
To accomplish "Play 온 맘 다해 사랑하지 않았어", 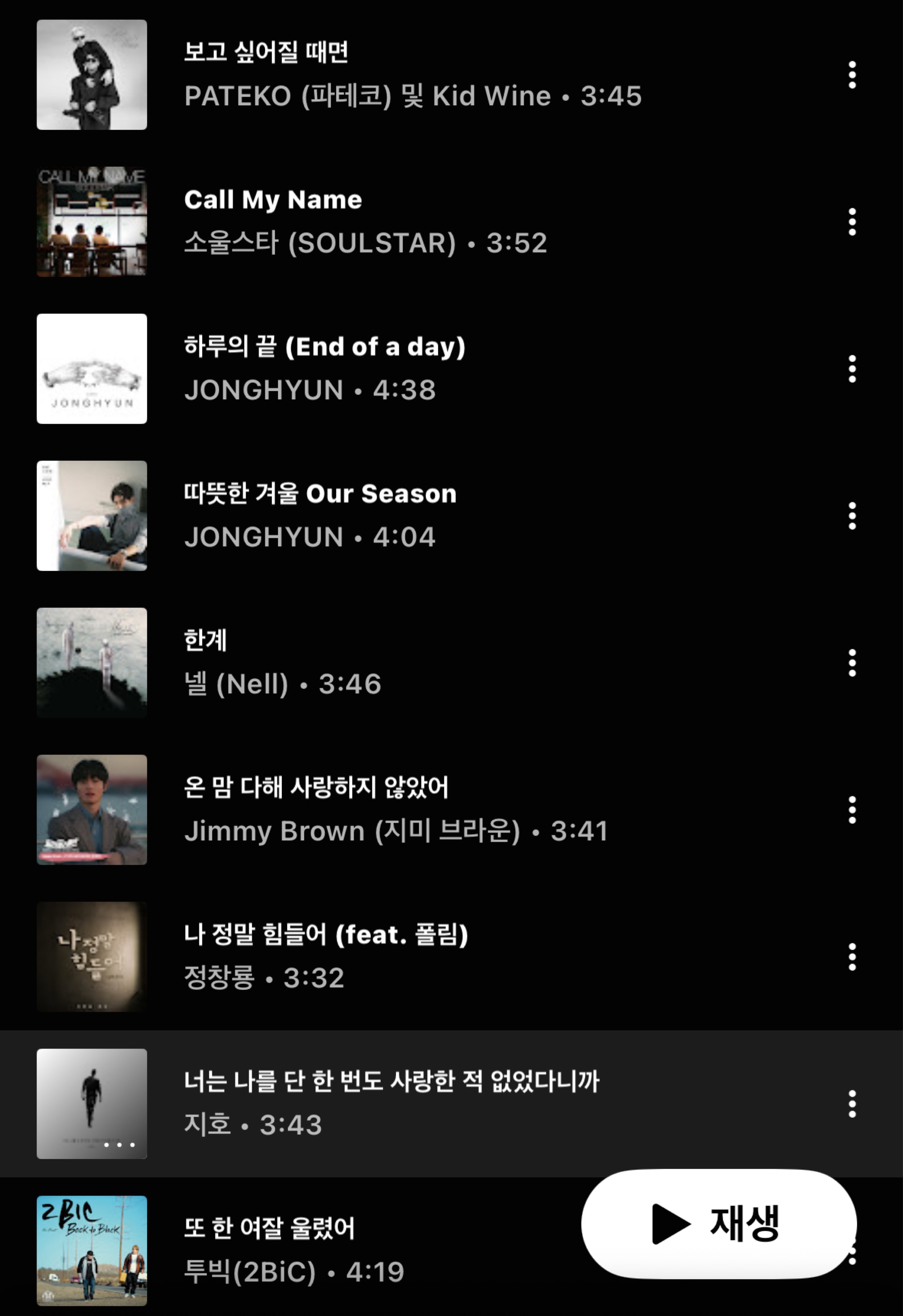I will pyautogui.click(x=397, y=809).
